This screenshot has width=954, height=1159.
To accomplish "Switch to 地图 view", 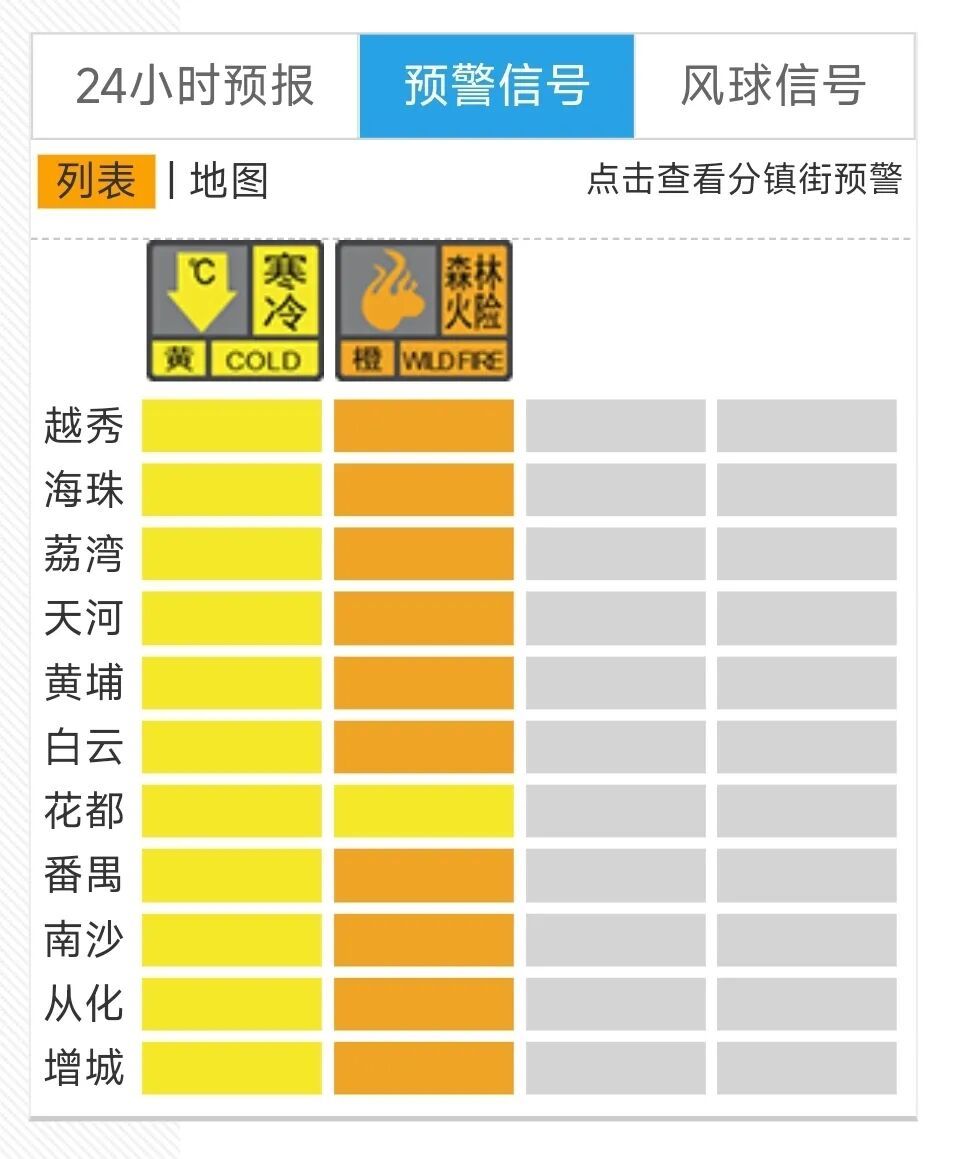I will 229,181.
